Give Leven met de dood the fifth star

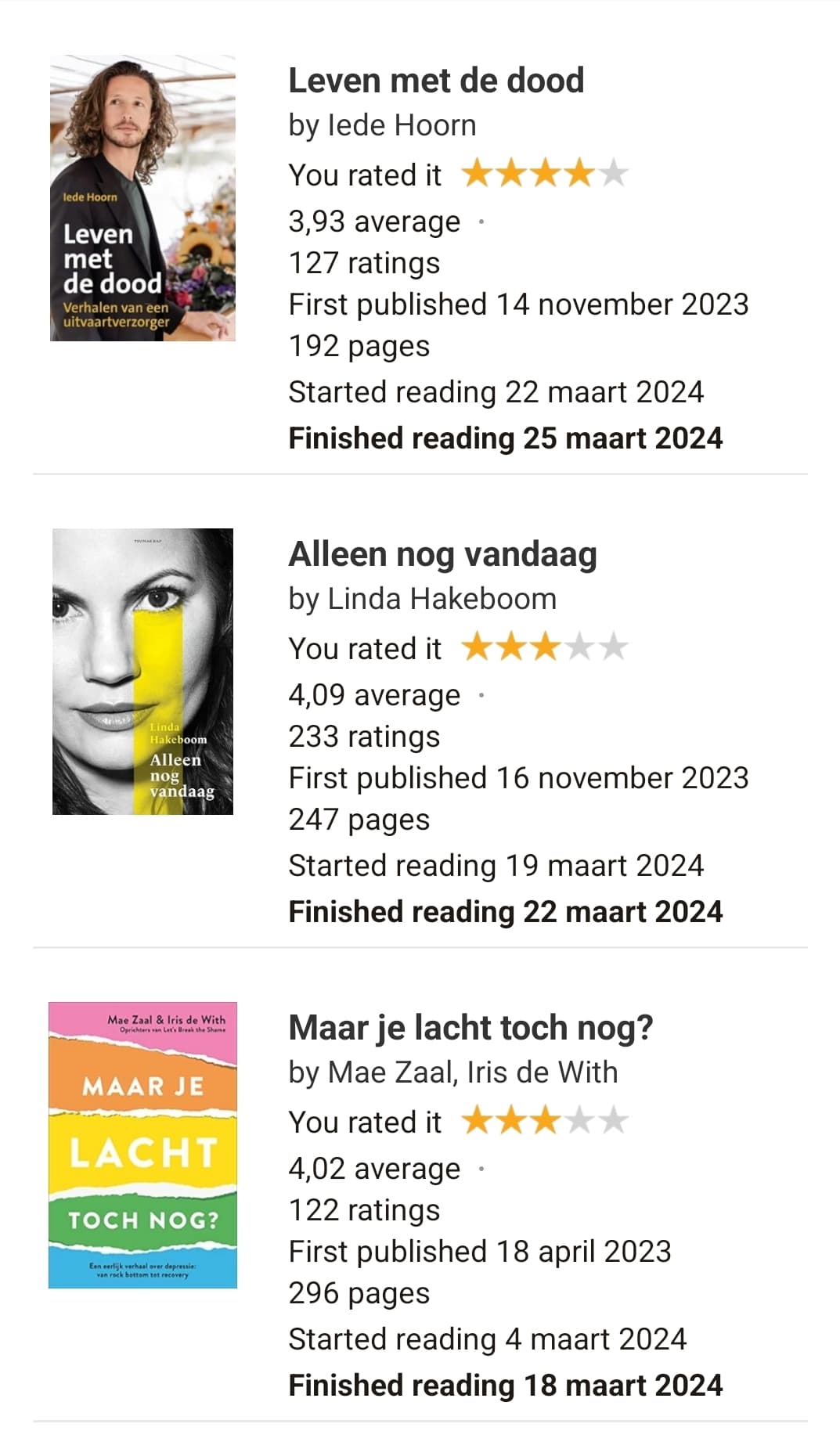(x=614, y=173)
